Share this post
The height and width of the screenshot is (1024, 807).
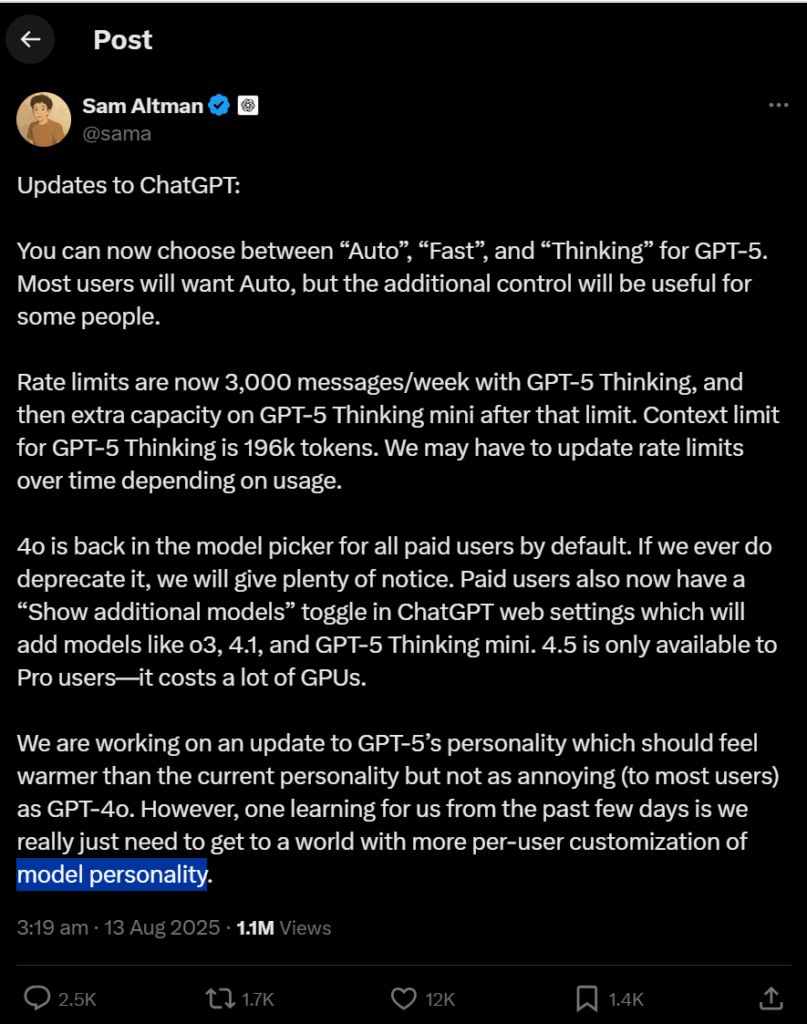771,997
